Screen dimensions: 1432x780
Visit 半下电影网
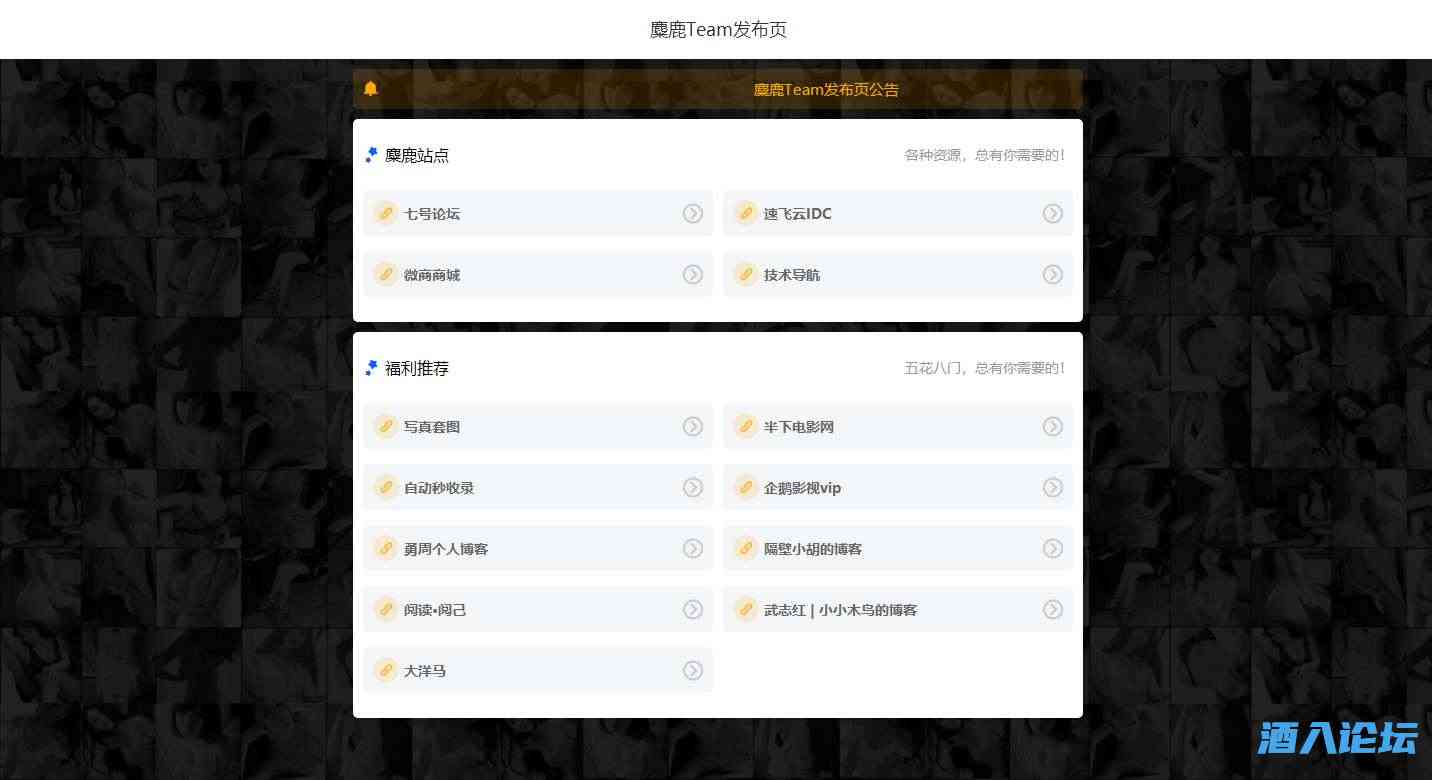point(897,426)
